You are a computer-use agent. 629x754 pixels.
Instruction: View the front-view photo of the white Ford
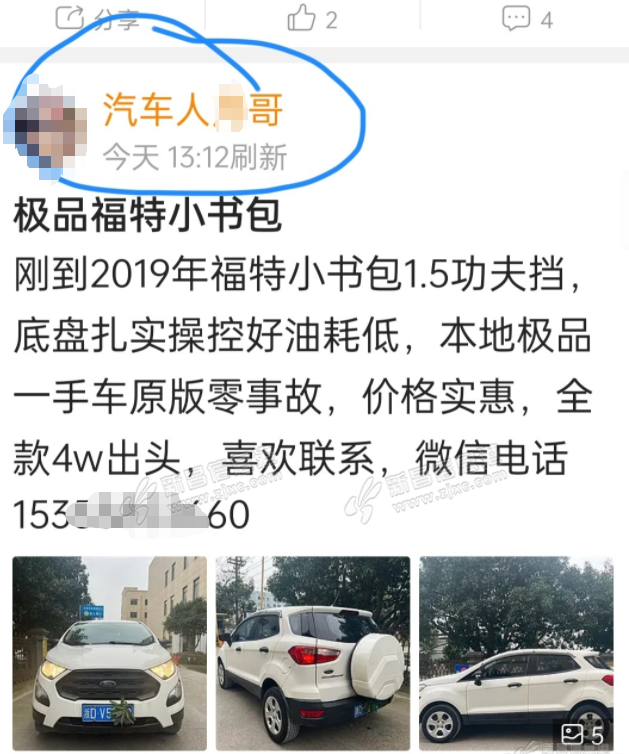[109, 654]
